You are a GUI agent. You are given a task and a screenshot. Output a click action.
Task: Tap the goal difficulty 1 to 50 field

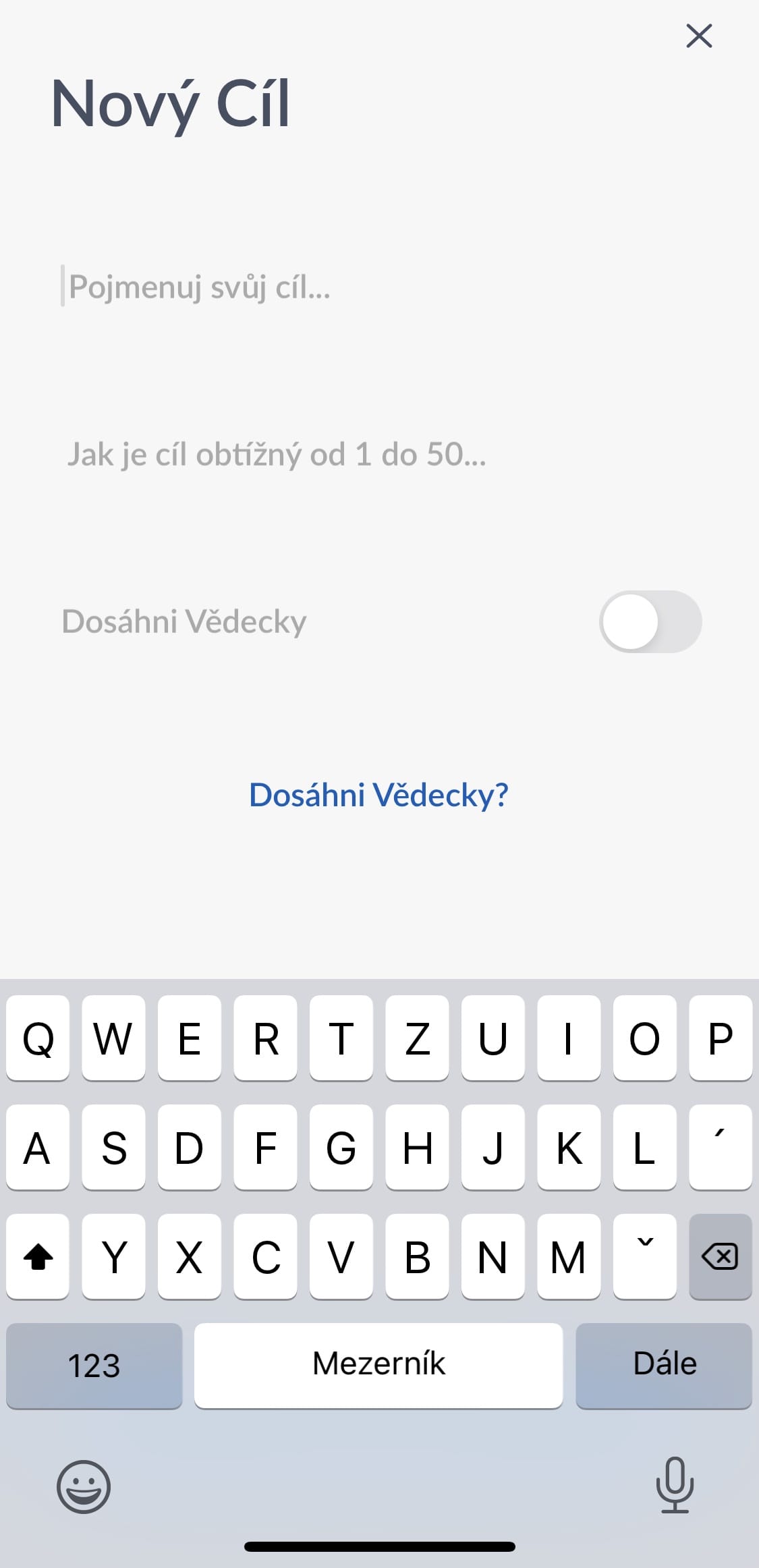pos(277,454)
